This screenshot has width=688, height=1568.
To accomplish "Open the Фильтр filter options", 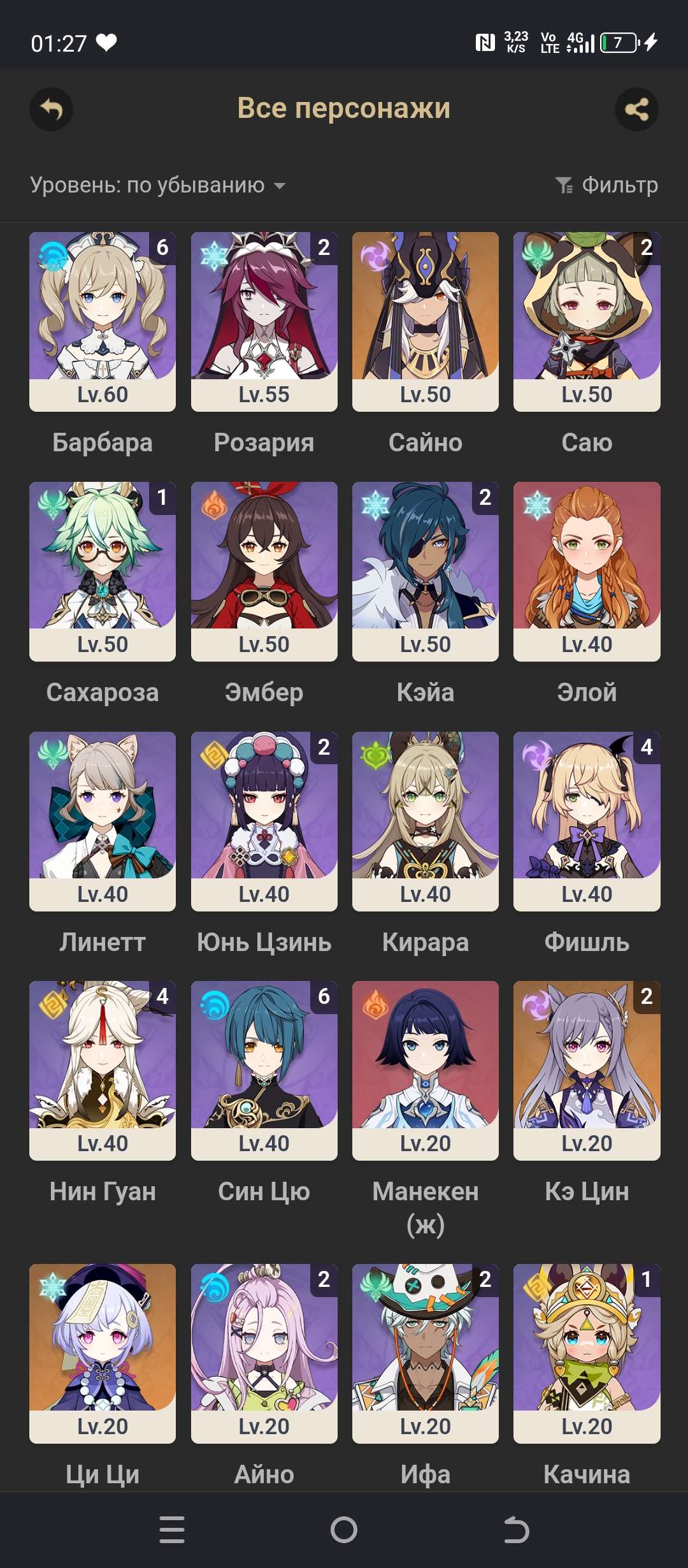I will pos(606,185).
